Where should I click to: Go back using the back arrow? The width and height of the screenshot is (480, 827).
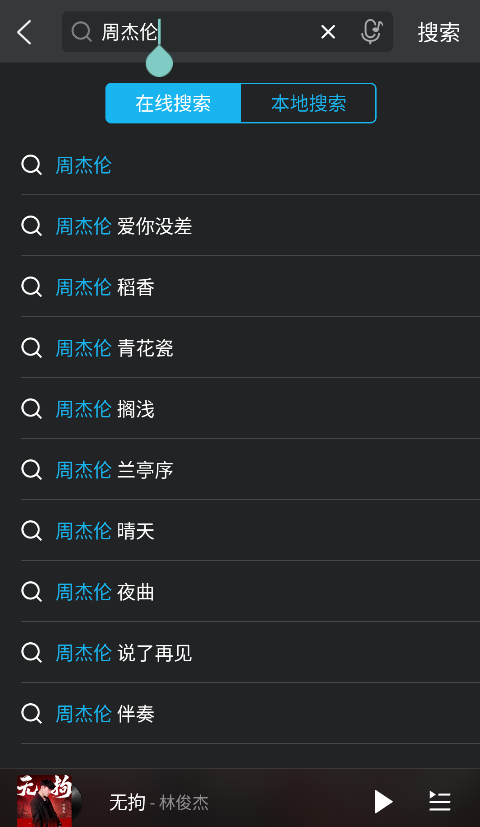click(24, 32)
